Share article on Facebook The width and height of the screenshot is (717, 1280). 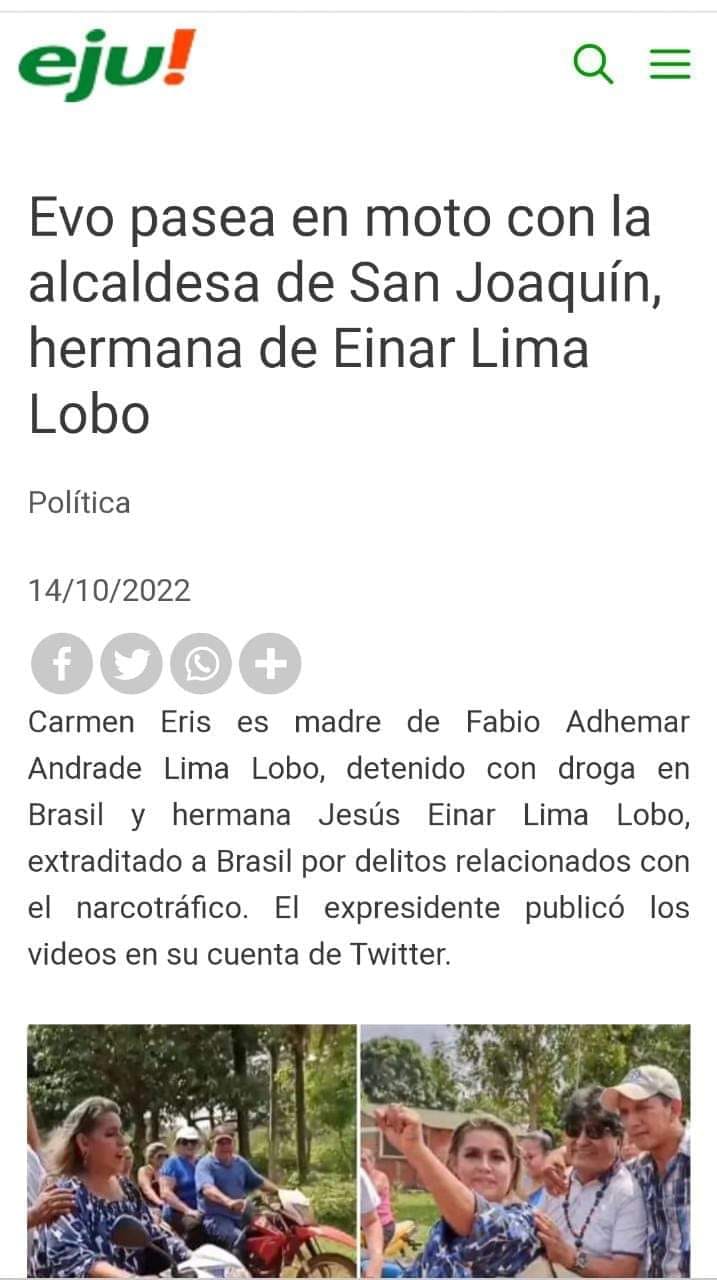(x=62, y=664)
